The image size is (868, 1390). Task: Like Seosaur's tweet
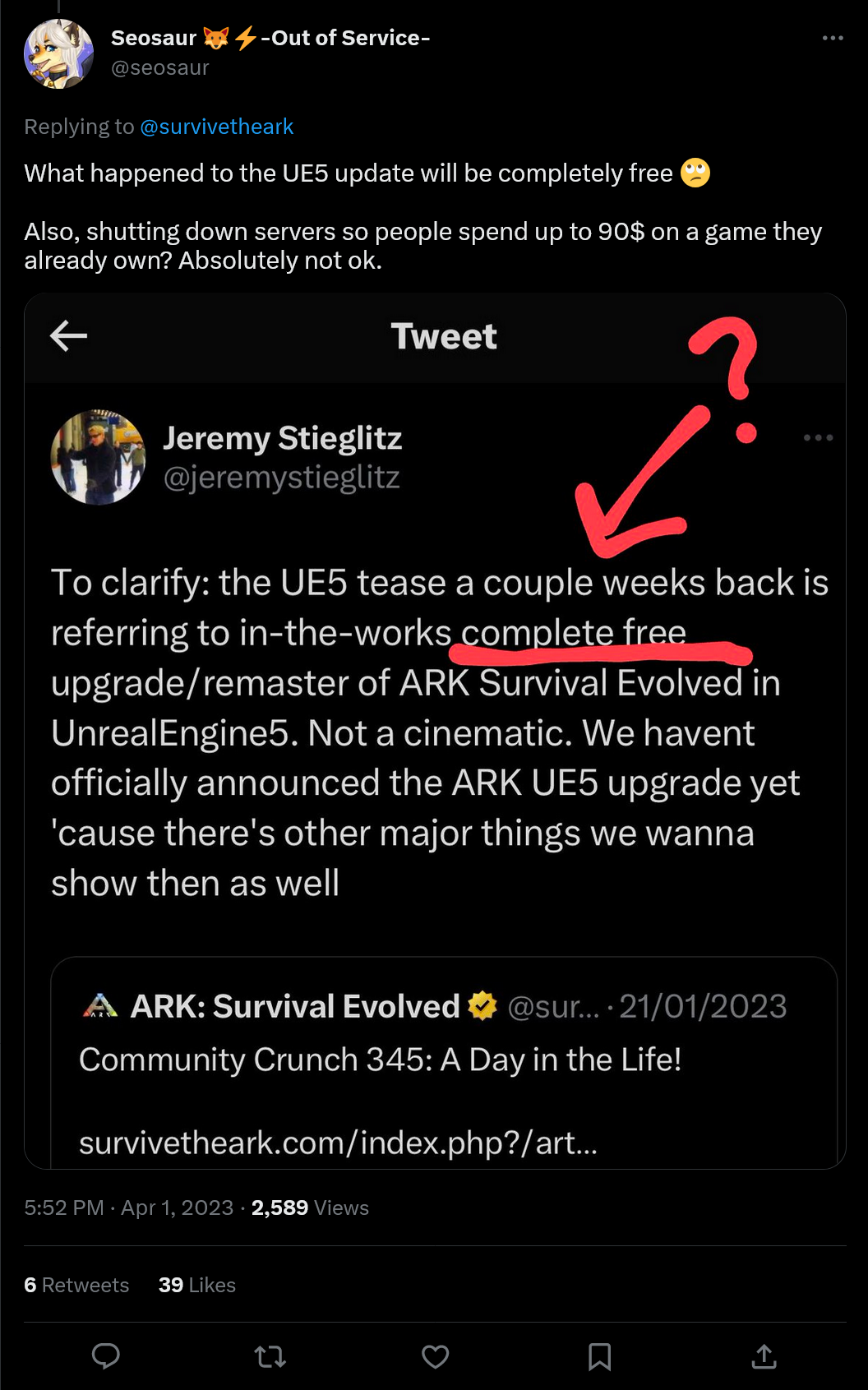[435, 1355]
